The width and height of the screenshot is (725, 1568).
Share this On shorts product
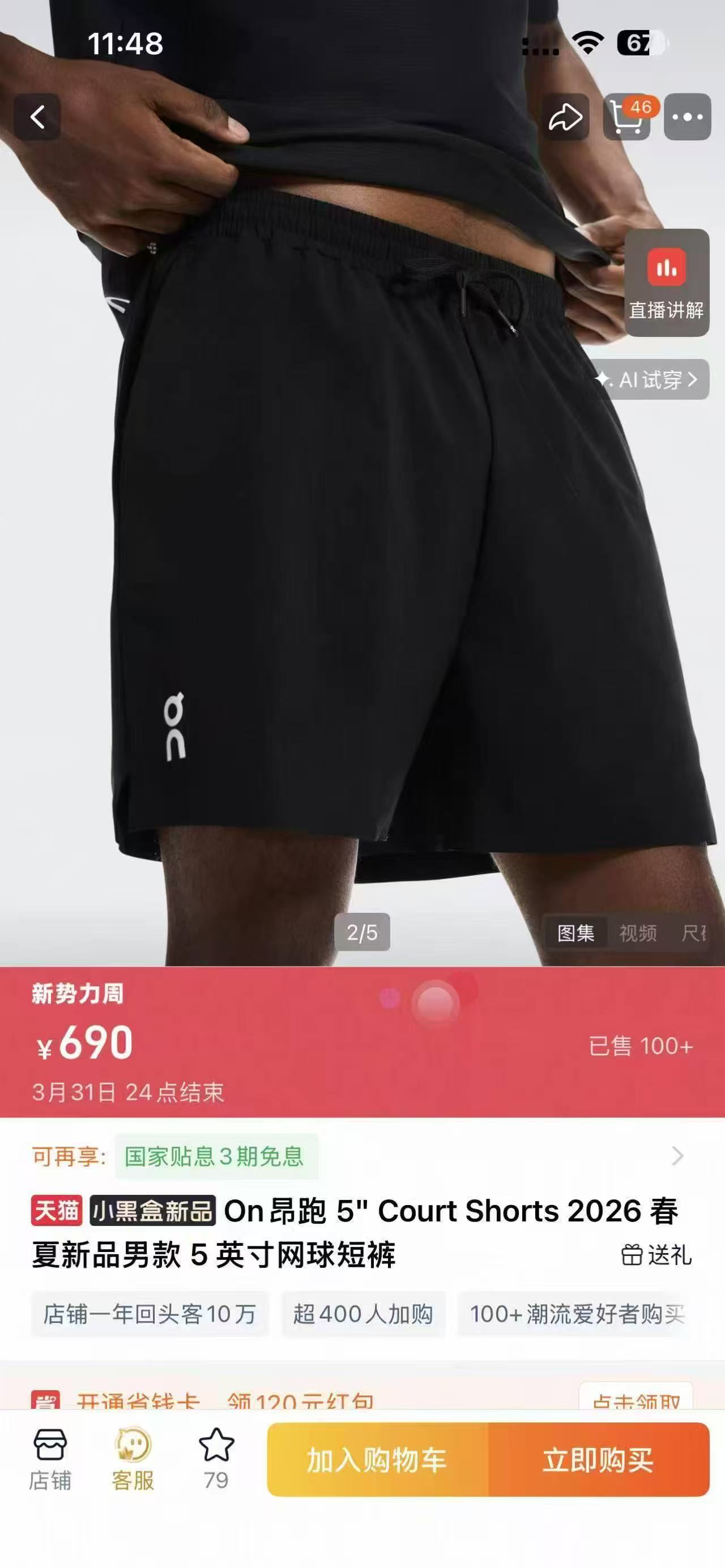click(x=565, y=117)
